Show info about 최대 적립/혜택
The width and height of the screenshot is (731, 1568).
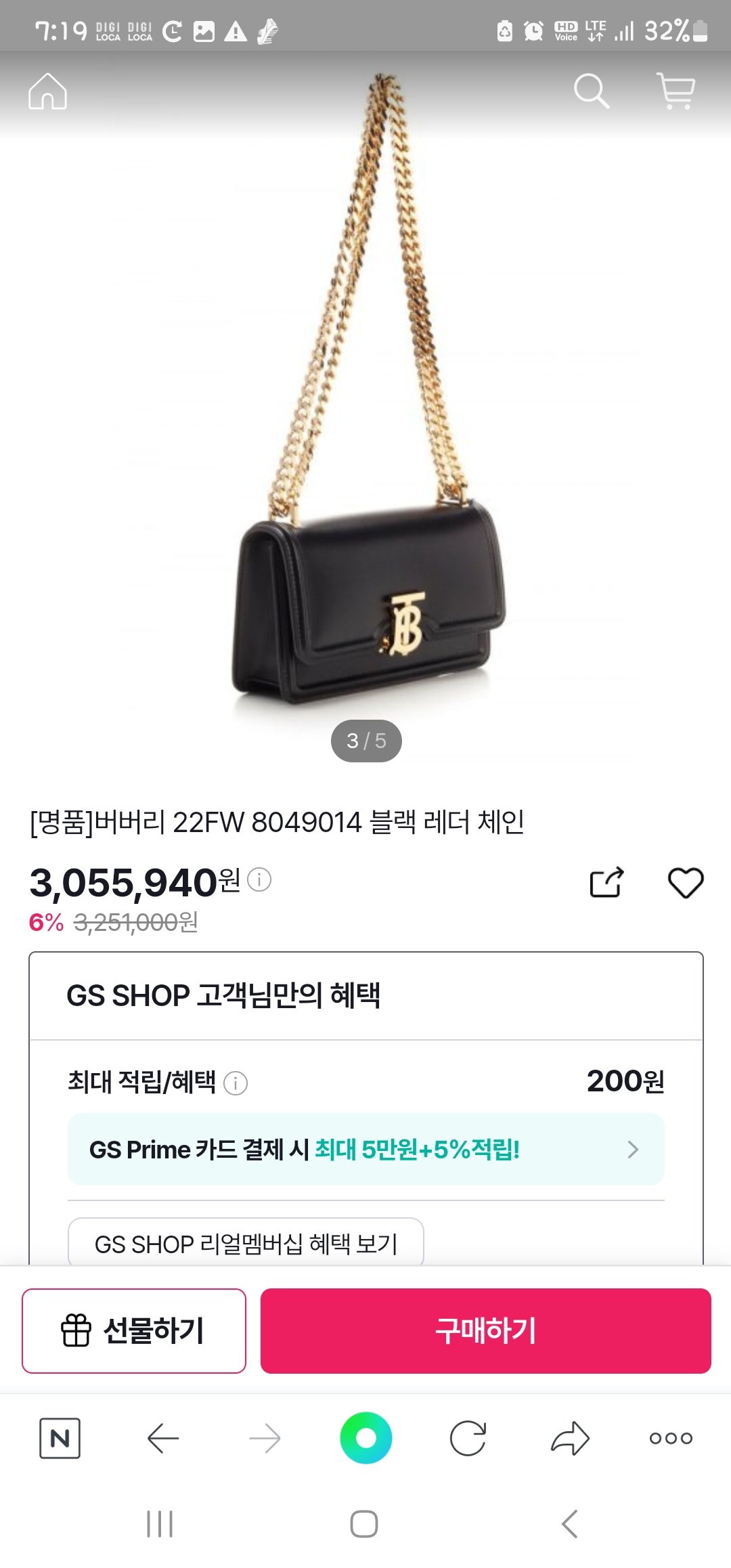point(236,1083)
